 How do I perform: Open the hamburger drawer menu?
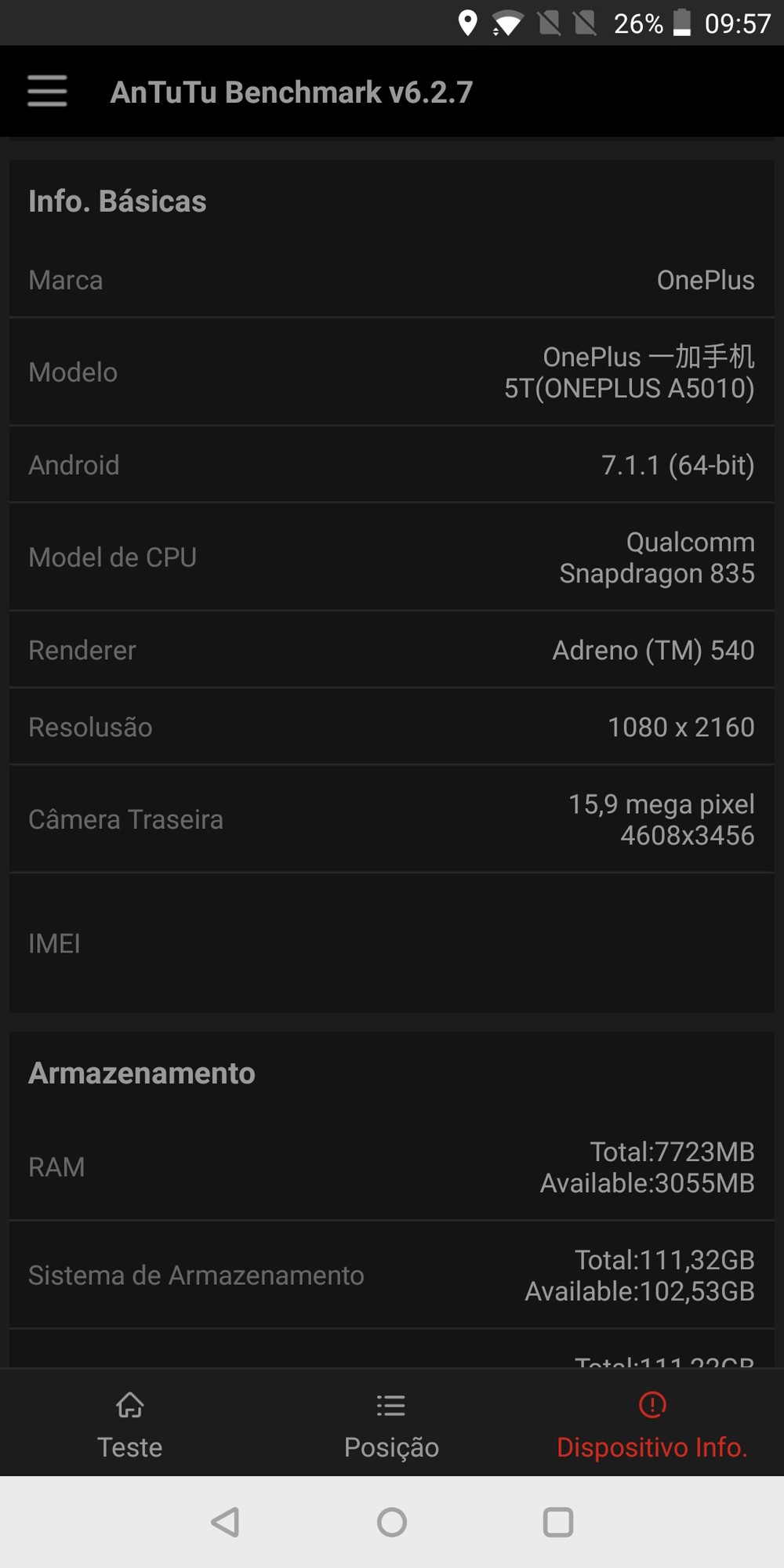47,91
